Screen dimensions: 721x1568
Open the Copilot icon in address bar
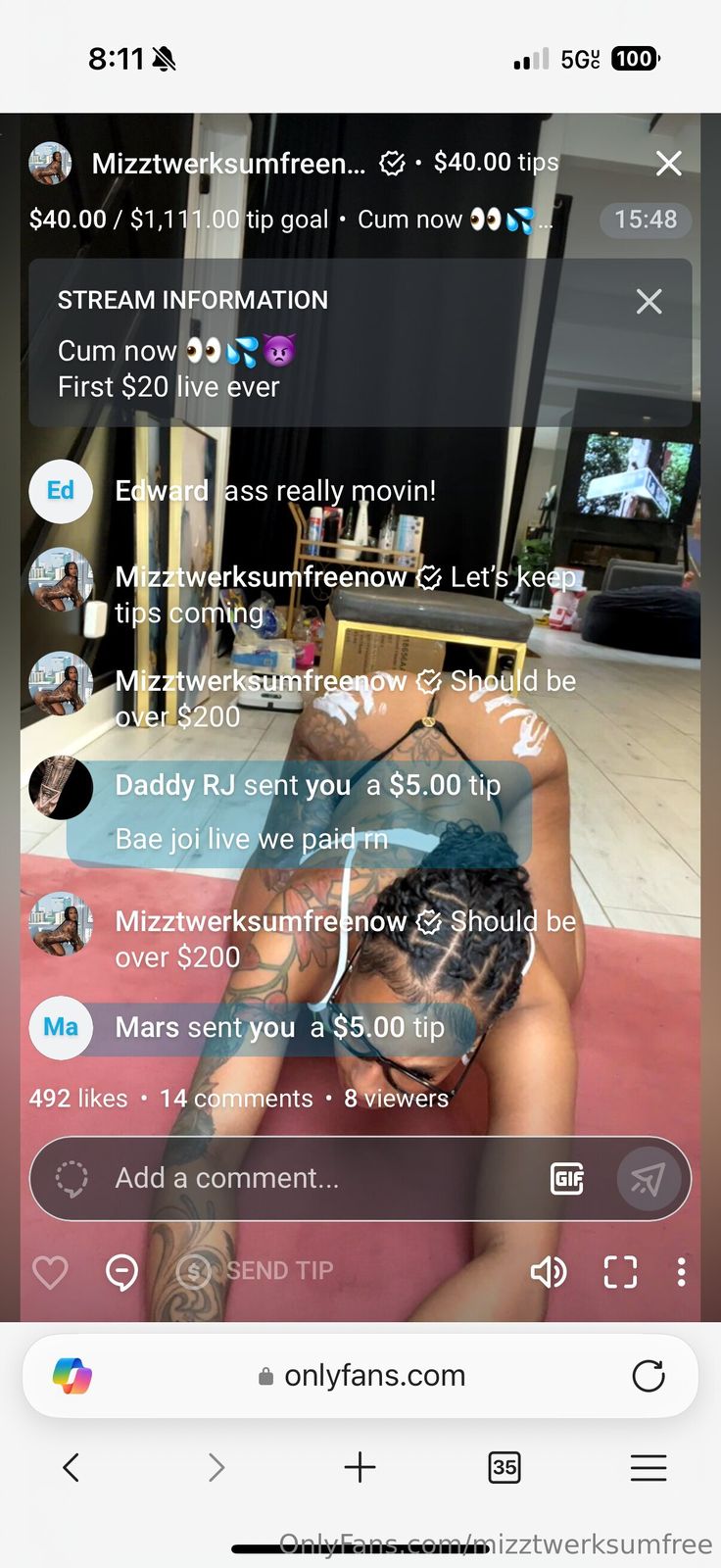[72, 1376]
